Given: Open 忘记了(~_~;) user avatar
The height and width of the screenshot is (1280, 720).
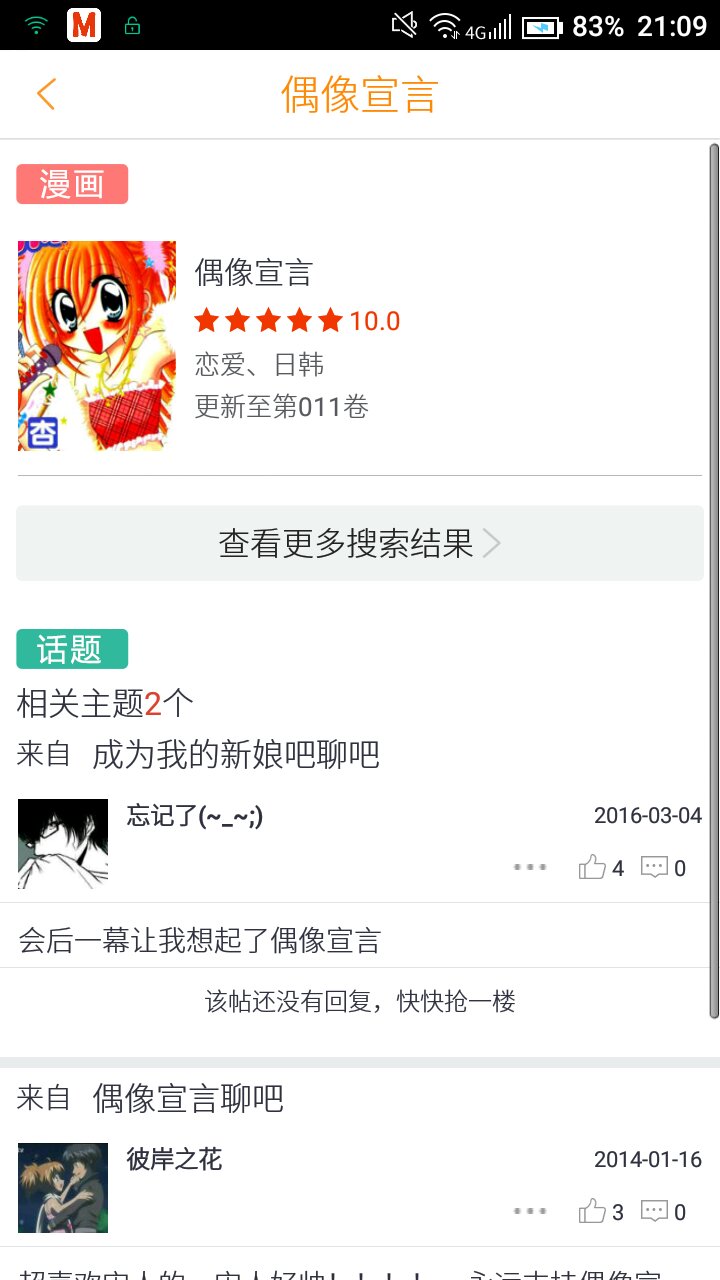Looking at the screenshot, I should click(63, 843).
